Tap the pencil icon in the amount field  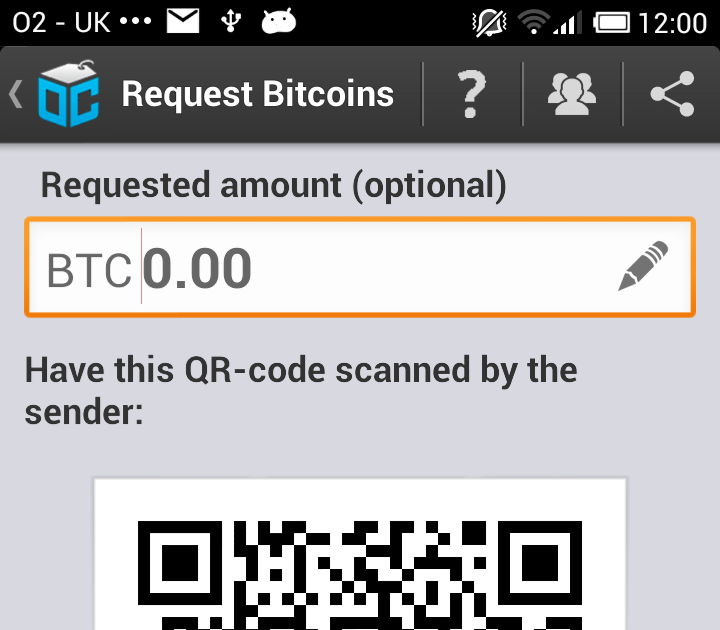642,267
